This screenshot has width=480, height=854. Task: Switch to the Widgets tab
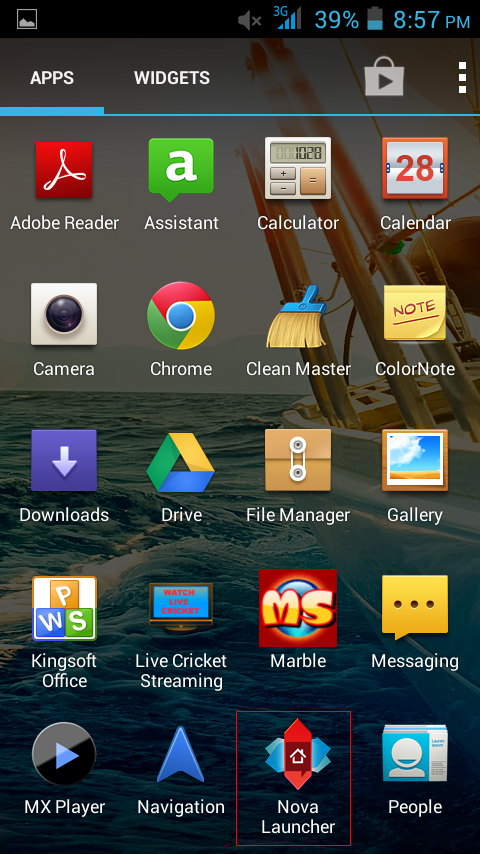(172, 77)
